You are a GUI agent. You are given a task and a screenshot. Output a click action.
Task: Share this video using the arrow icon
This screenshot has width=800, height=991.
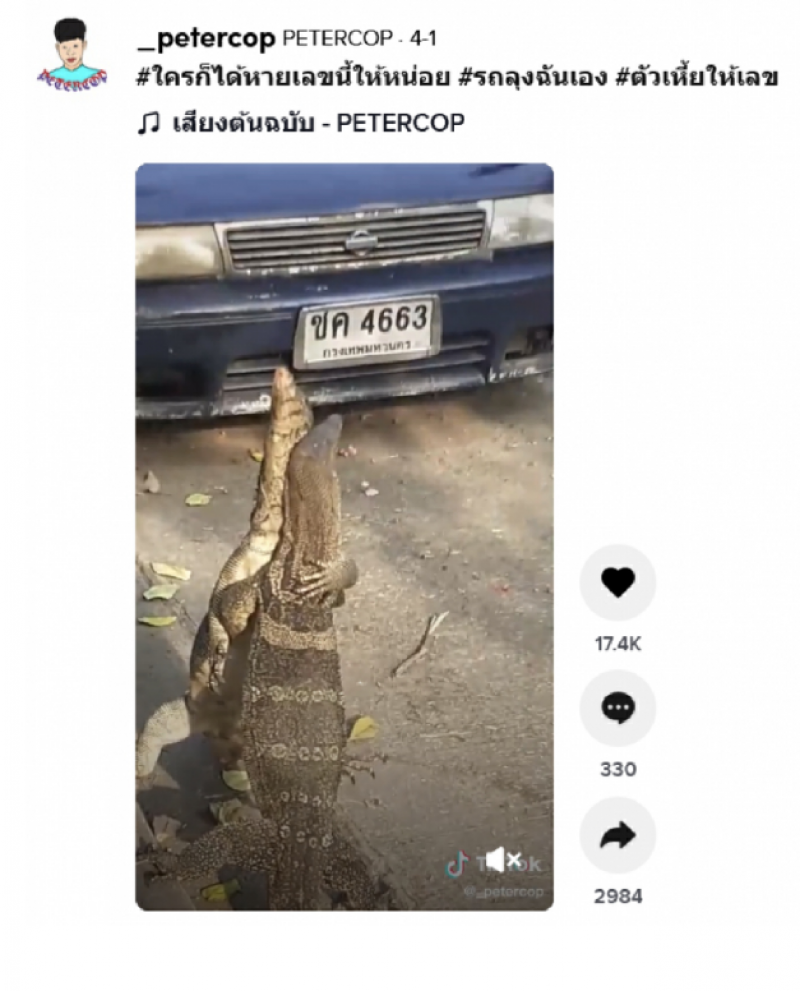tap(617, 835)
